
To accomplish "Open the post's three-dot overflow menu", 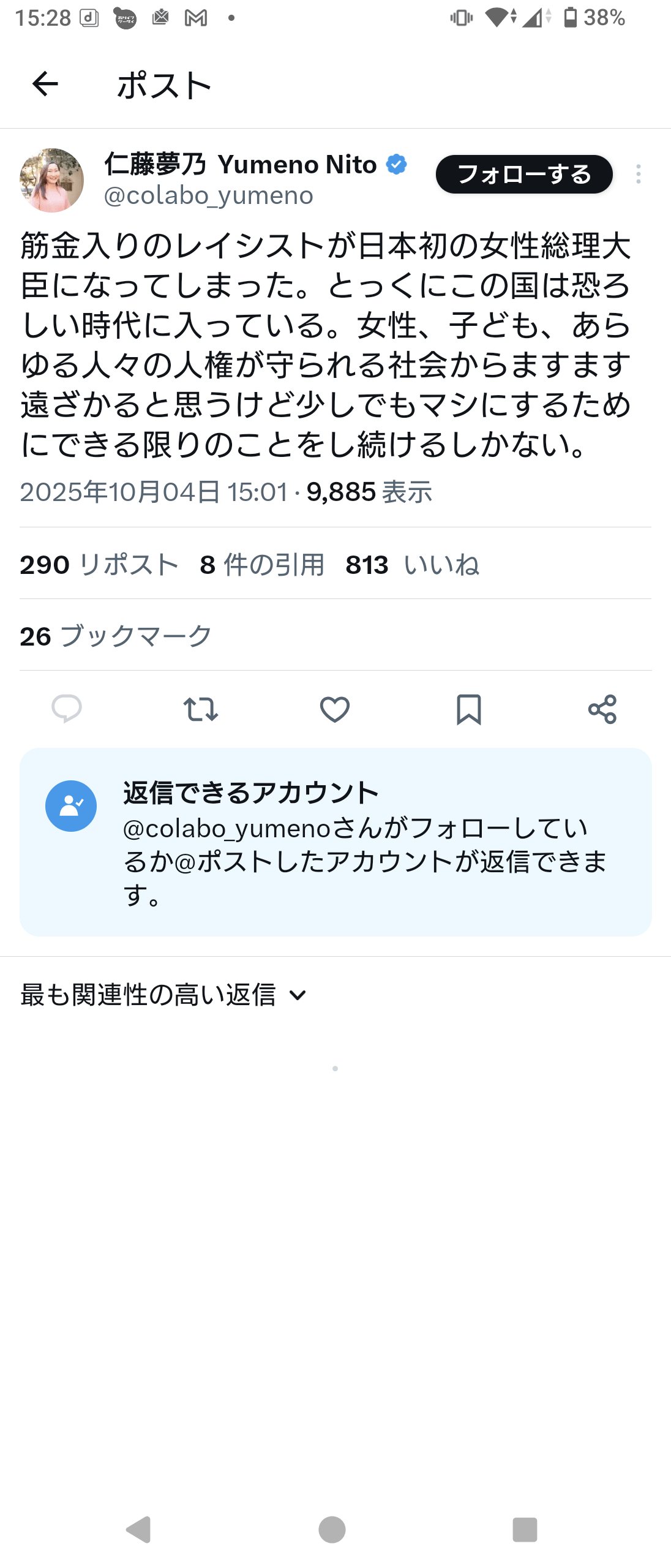I will point(638,175).
